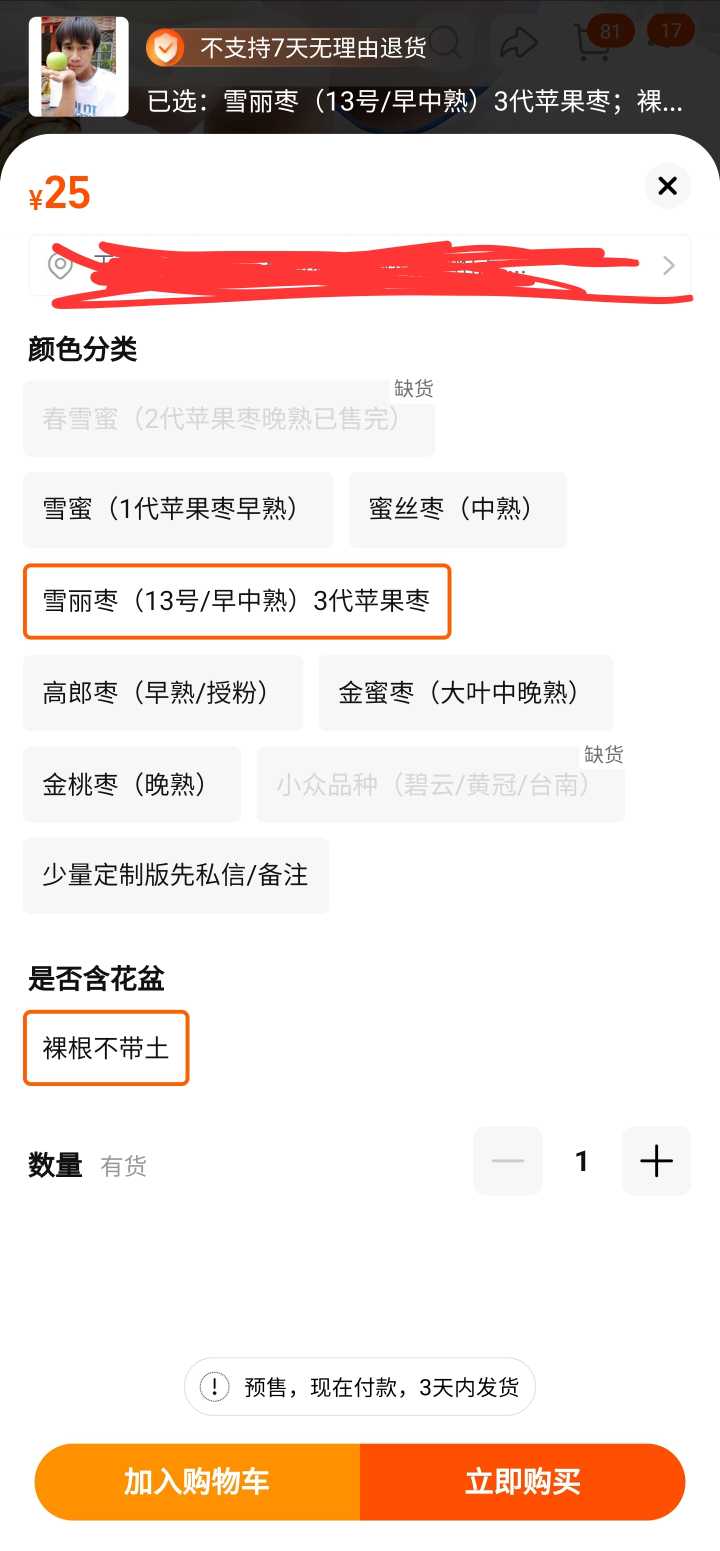The width and height of the screenshot is (720, 1551).
Task: Close the product options sheet
Action: [667, 185]
